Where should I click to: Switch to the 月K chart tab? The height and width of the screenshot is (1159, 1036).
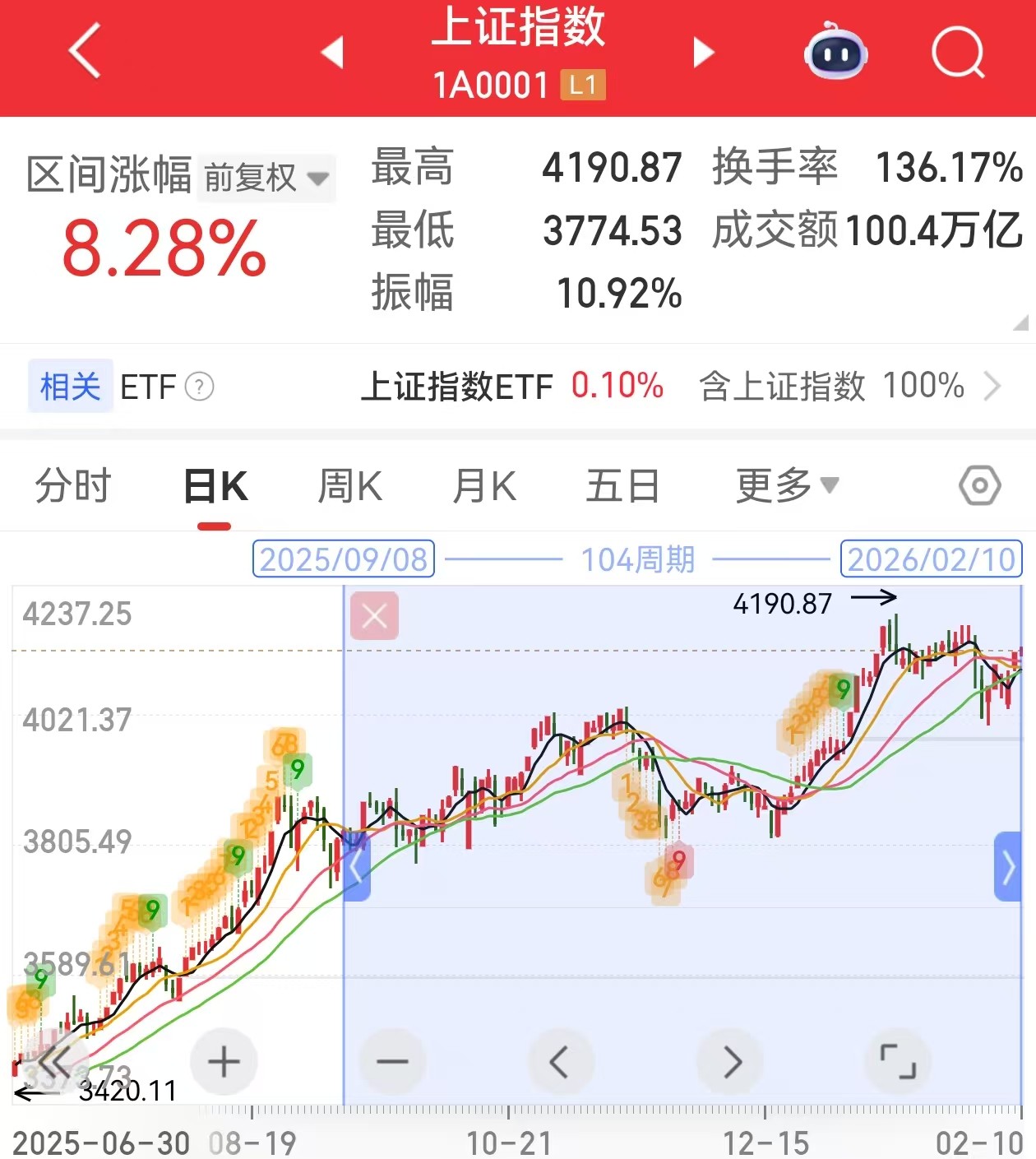[x=483, y=485]
